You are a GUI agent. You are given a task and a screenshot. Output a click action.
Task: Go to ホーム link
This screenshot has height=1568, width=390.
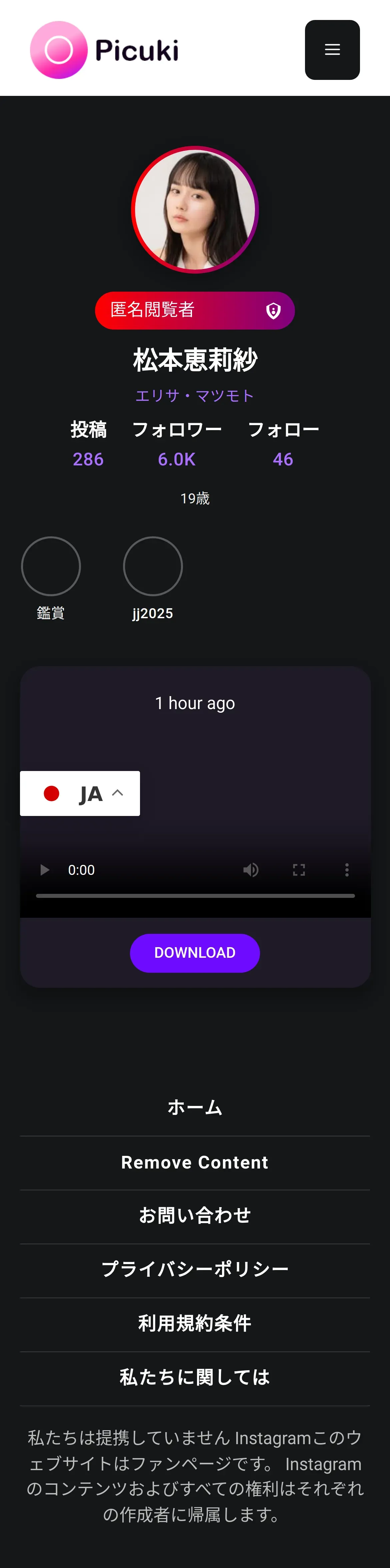point(195,1107)
